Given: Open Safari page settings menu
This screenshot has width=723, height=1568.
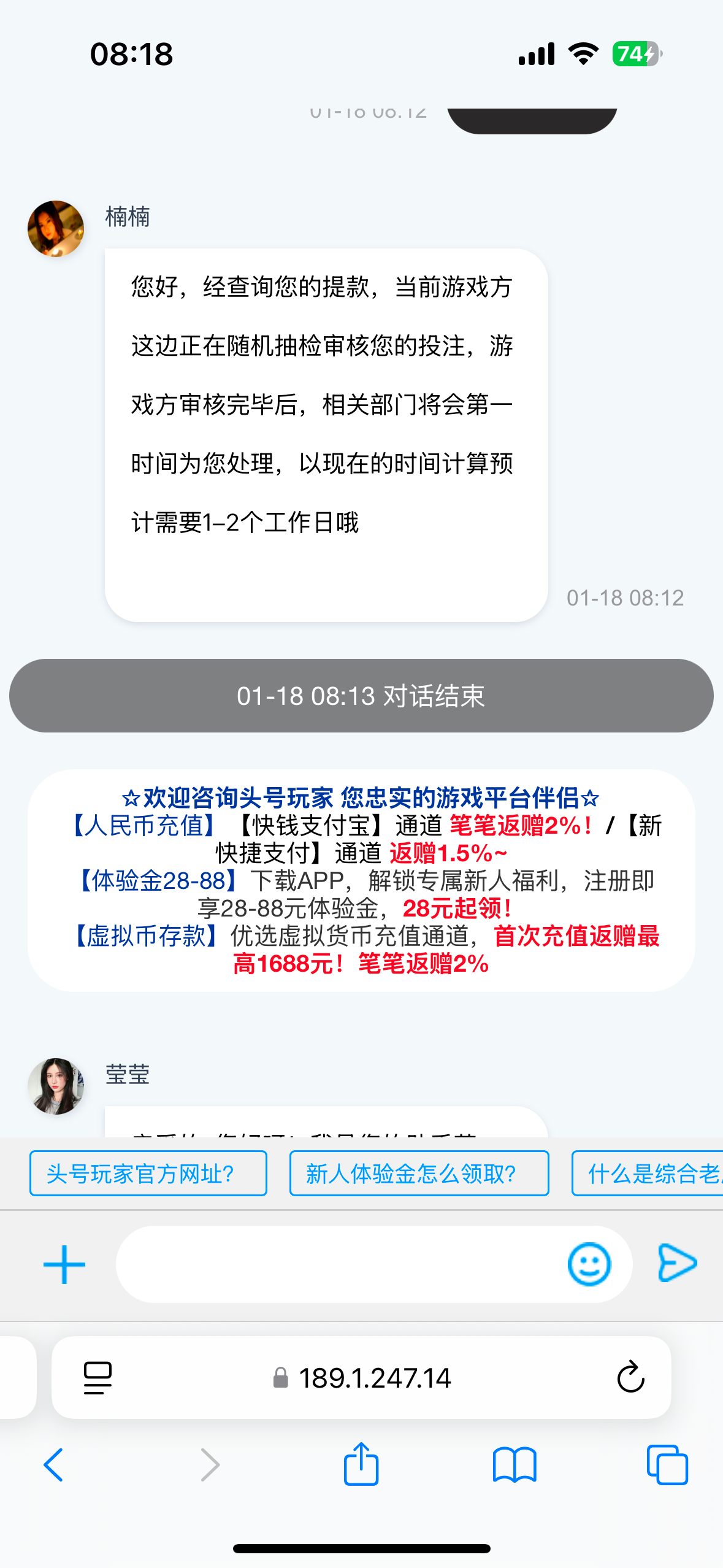Looking at the screenshot, I should tap(98, 1378).
